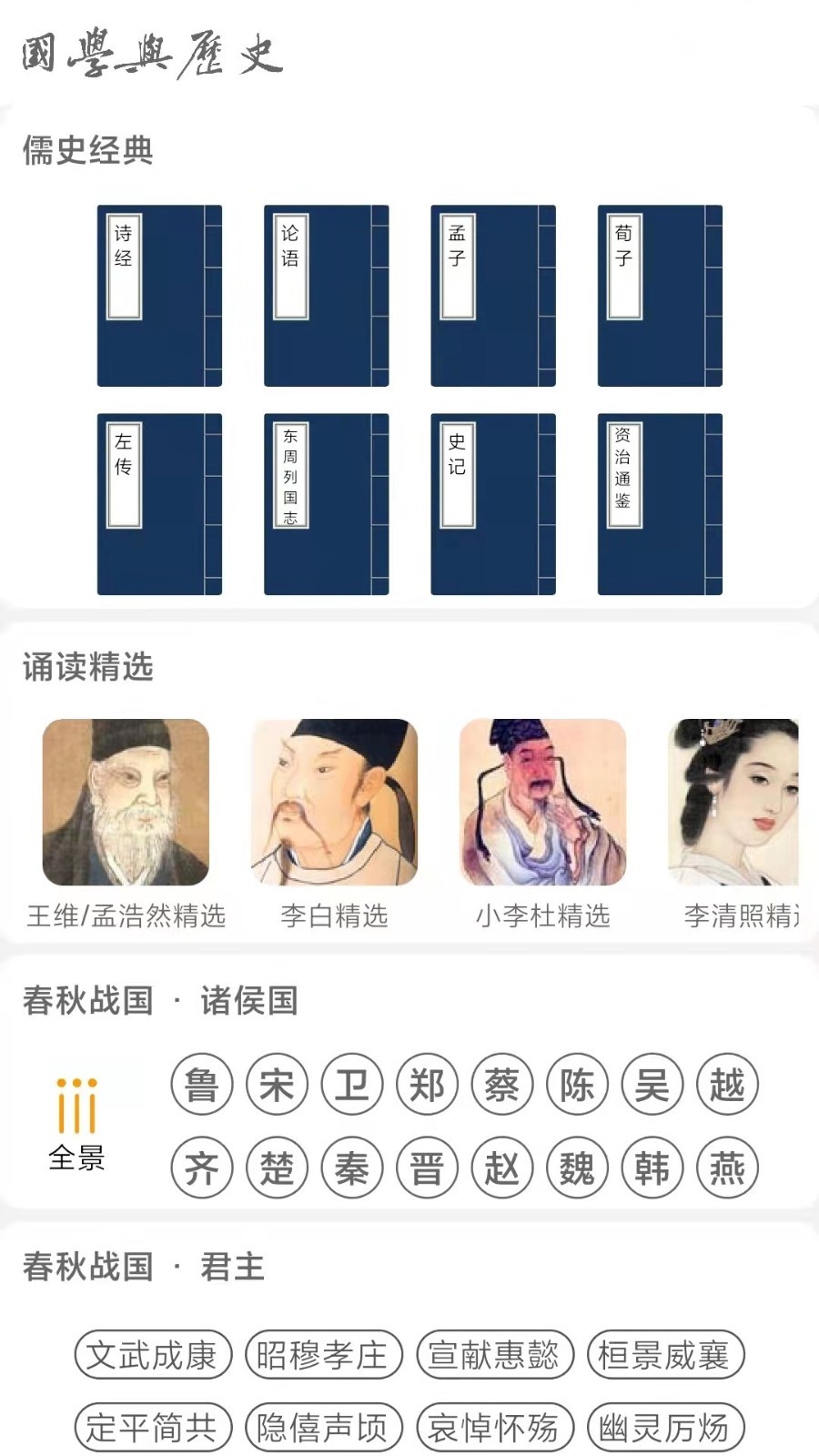This screenshot has height=1456, width=819.
Task: Open 李白精选 poetry selection
Action: pos(334,803)
